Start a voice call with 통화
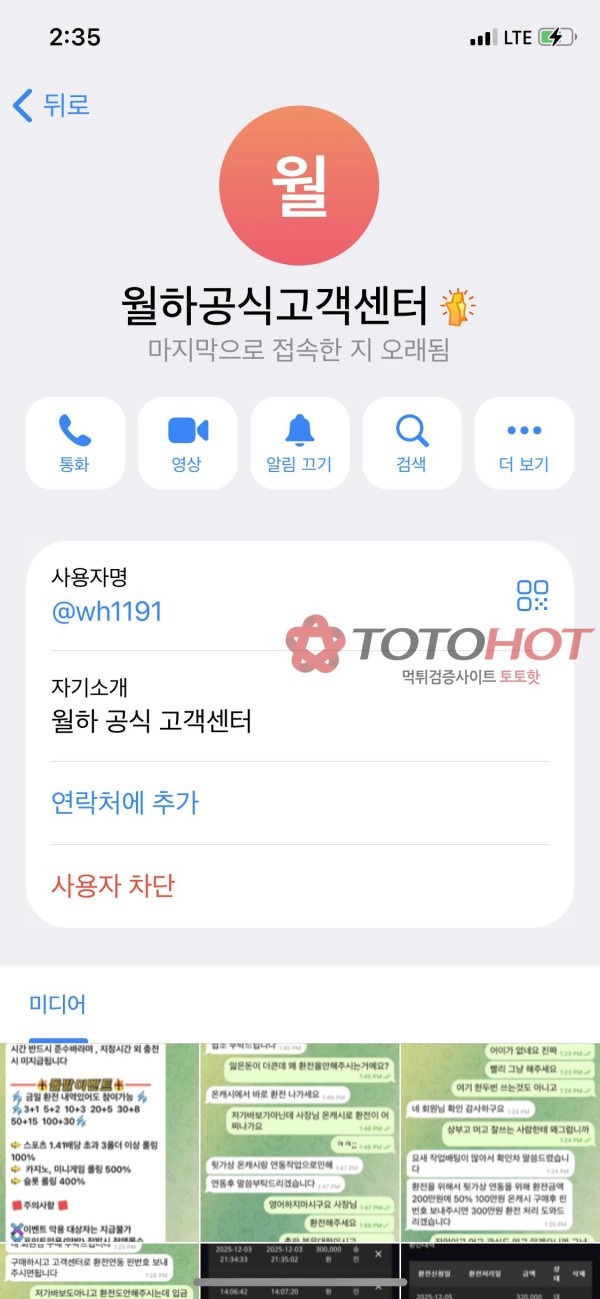Screen dimensions: 600x1299 click(75, 443)
